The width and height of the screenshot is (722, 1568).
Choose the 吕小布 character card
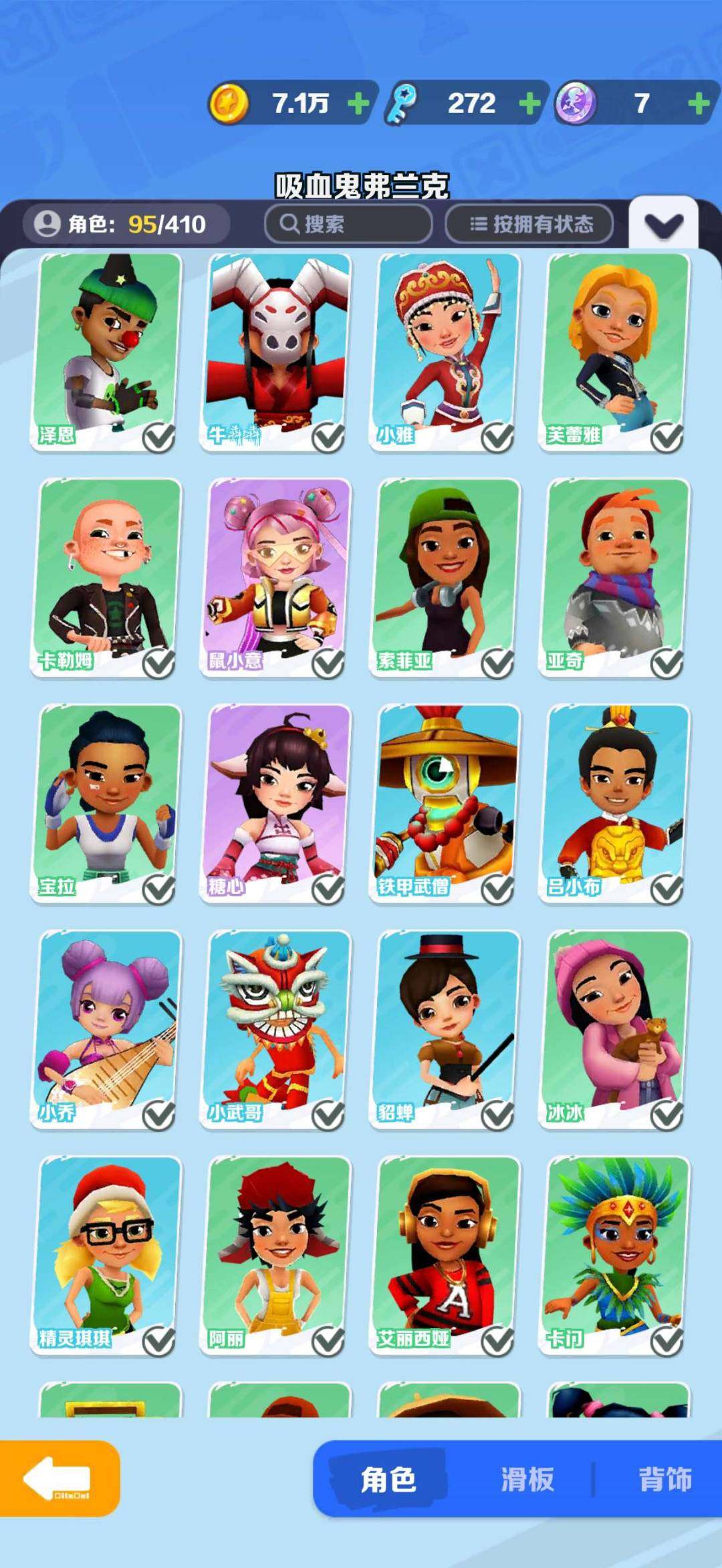pos(616,802)
